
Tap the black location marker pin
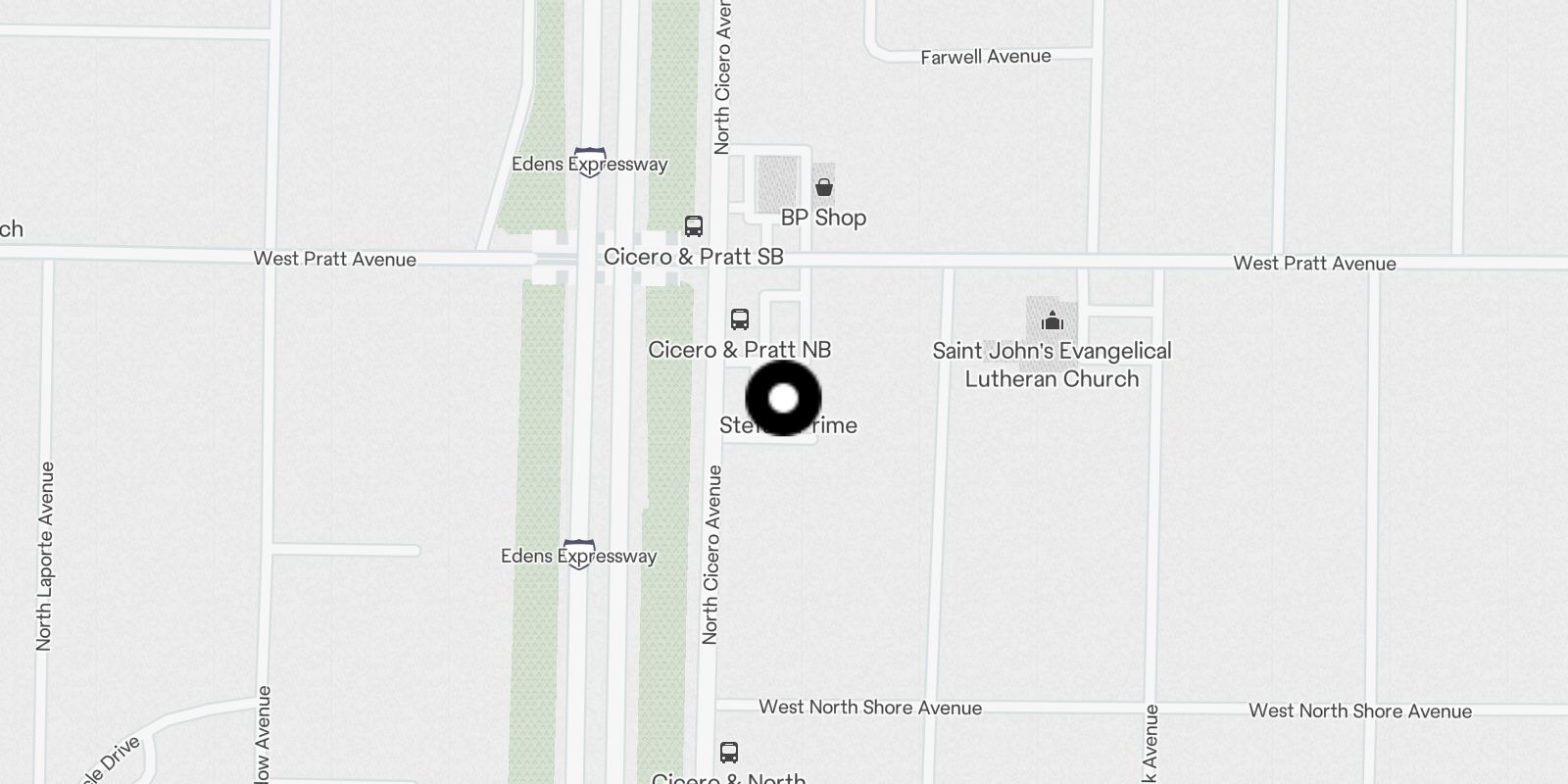783,399
